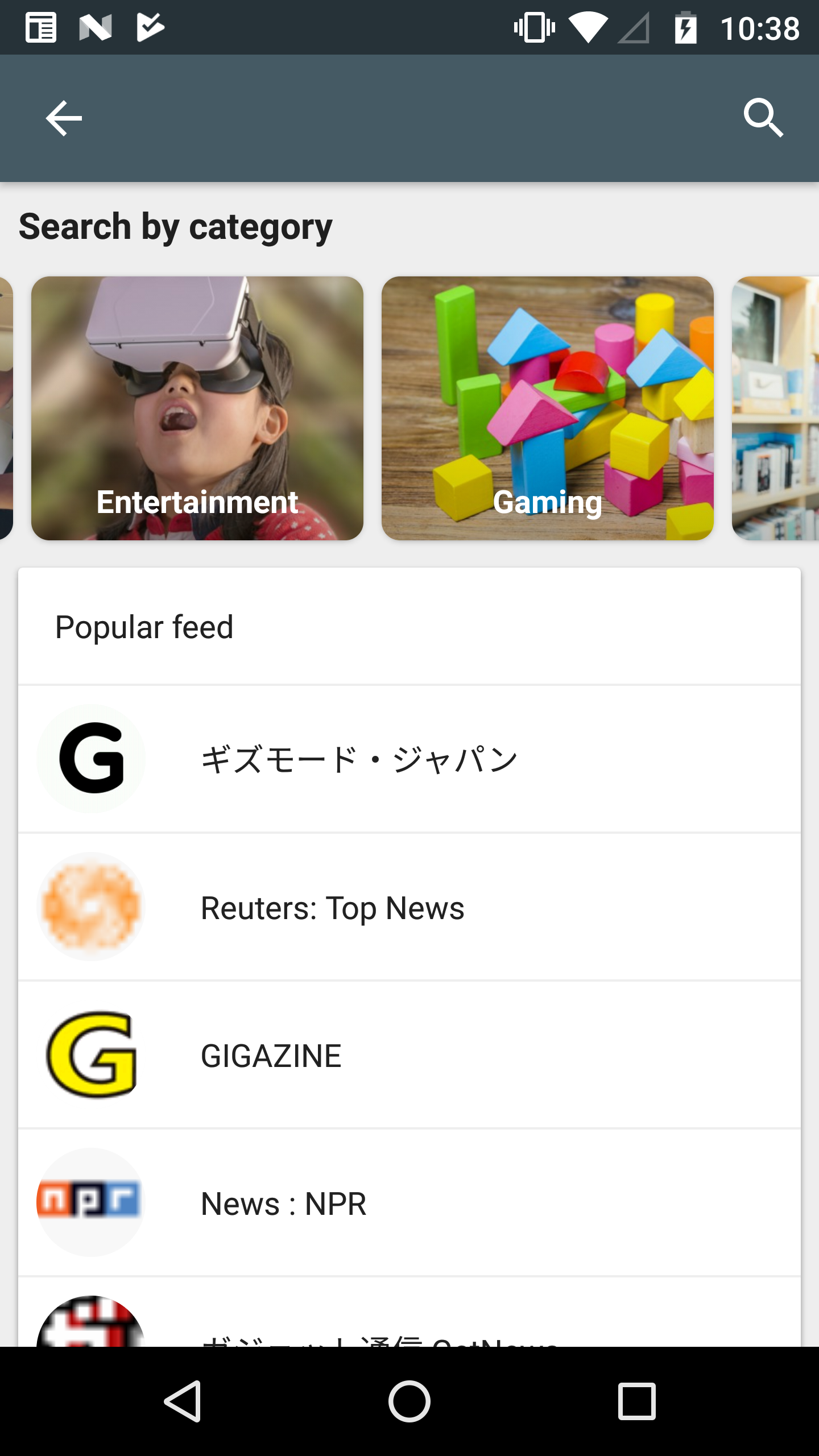Open the GIGAZINE feed
This screenshot has height=1456, width=819.
(409, 1055)
